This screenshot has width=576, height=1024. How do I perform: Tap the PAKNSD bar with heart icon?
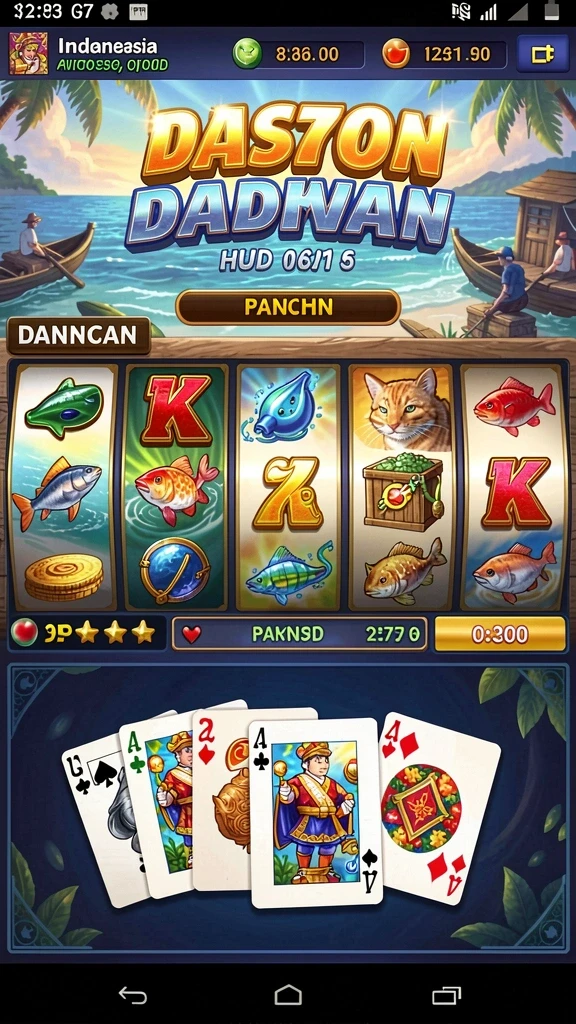click(299, 633)
